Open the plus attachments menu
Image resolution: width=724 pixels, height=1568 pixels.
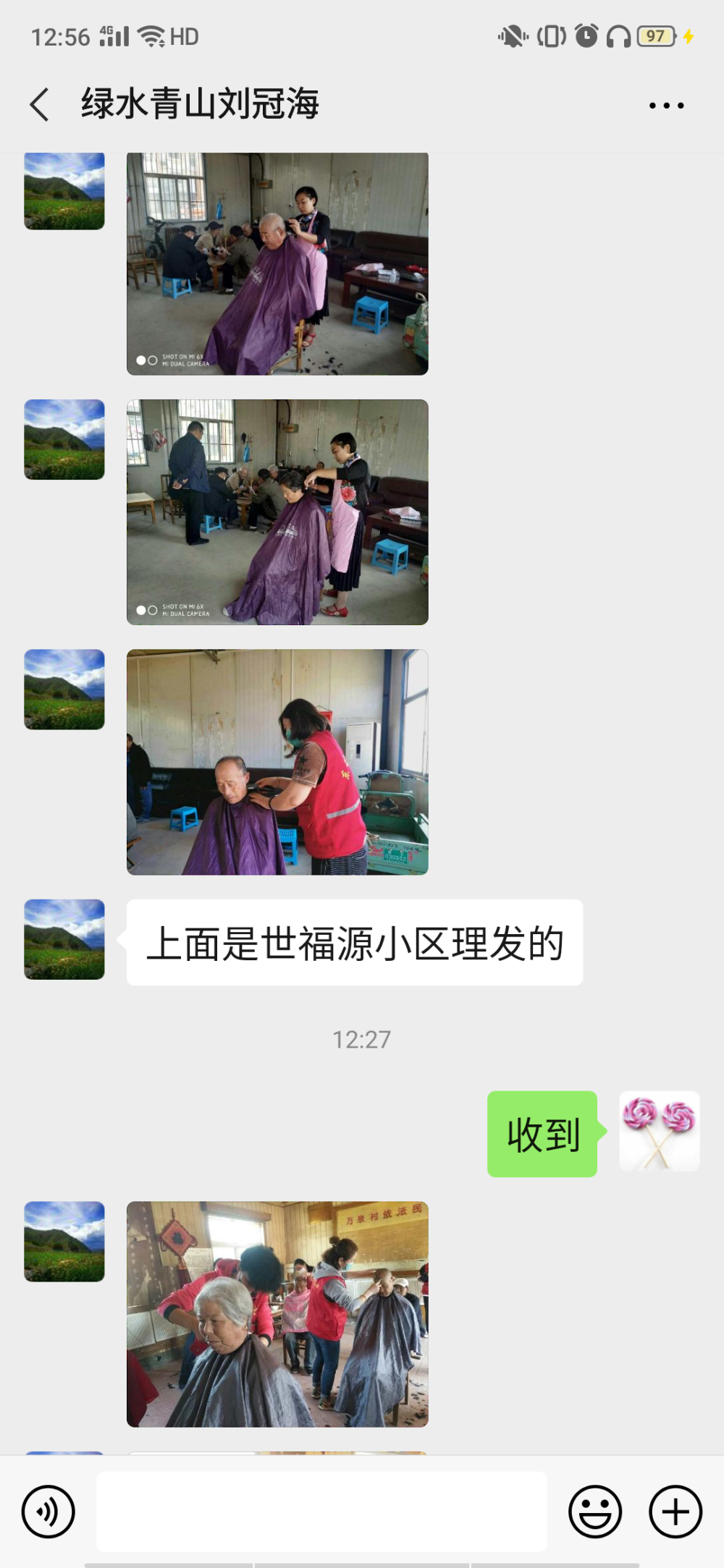point(675,1512)
